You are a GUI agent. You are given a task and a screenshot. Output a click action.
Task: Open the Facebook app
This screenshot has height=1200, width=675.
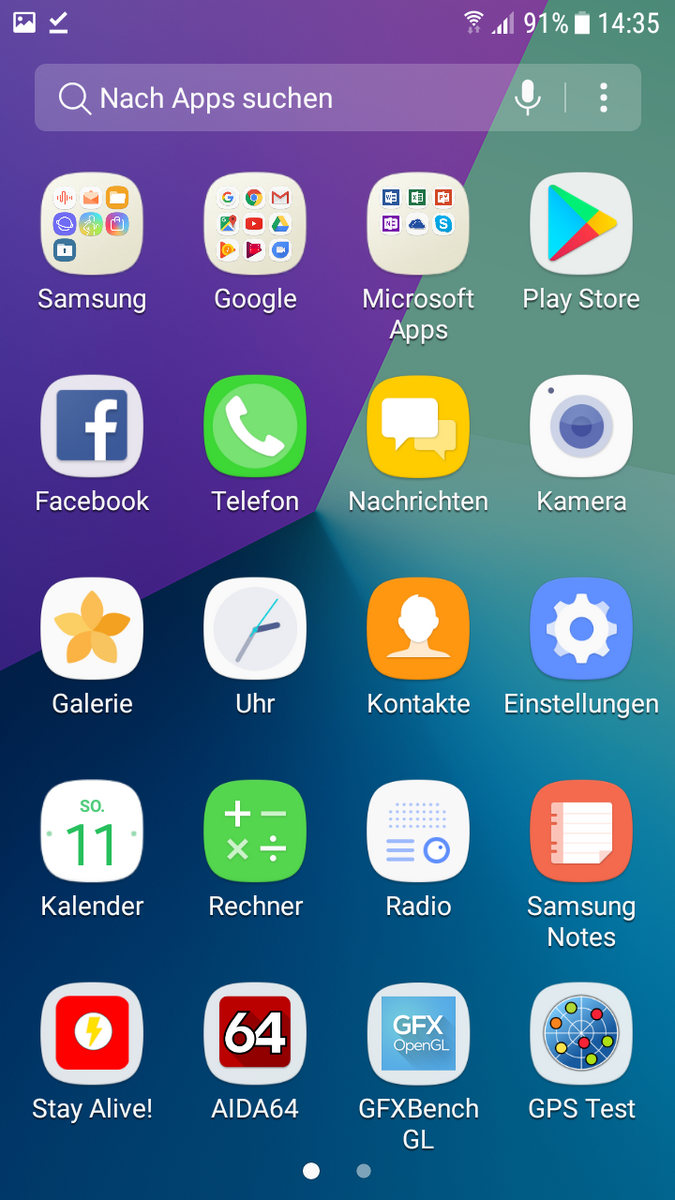pos(92,427)
